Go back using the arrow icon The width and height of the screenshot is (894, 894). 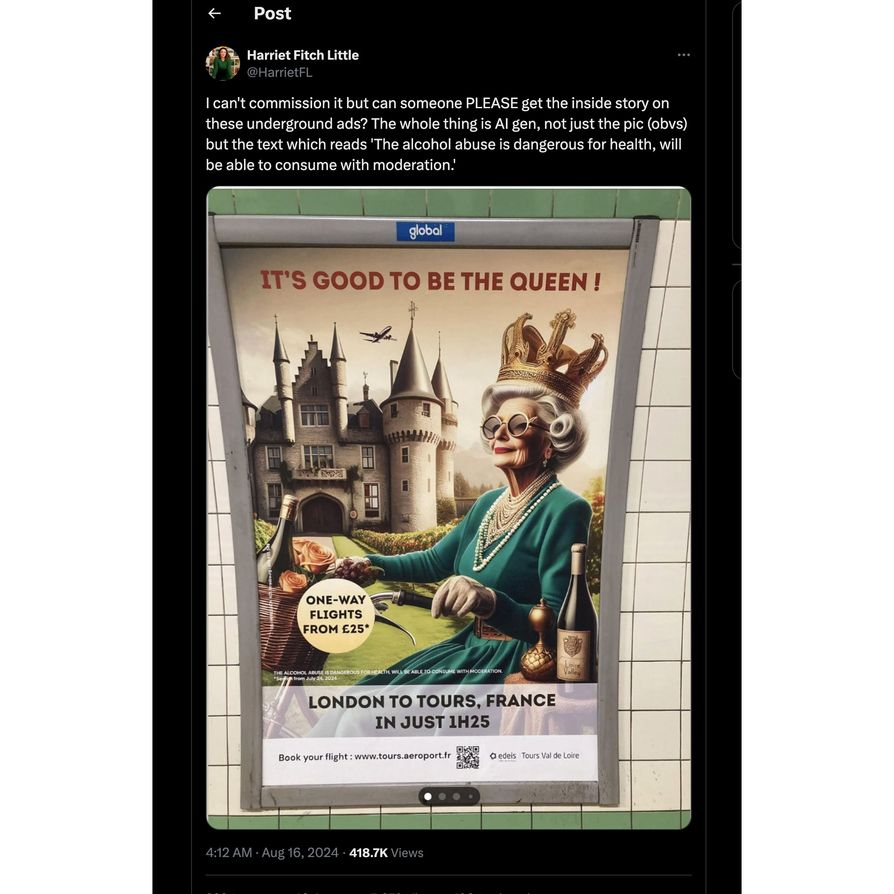[x=213, y=14]
